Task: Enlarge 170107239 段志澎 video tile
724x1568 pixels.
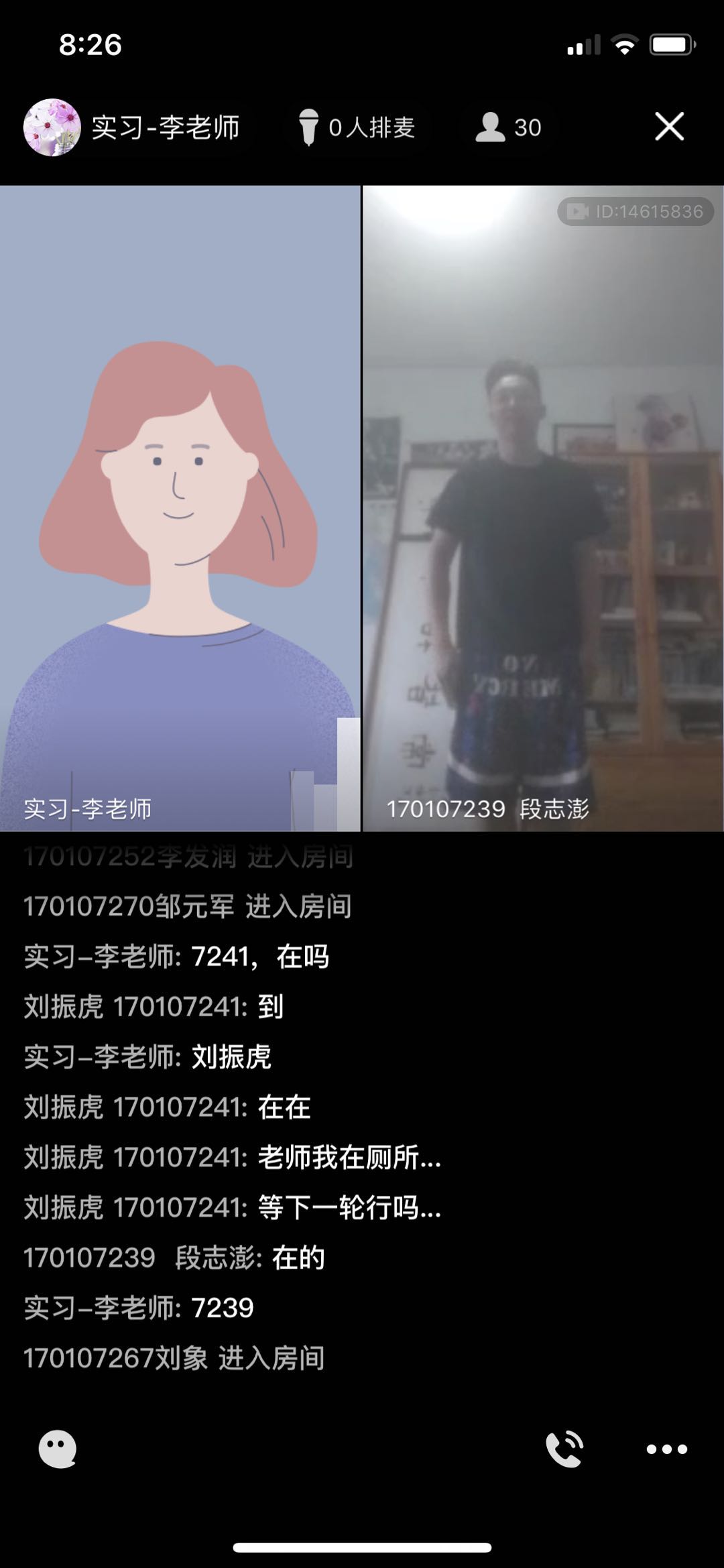Action: [x=543, y=507]
